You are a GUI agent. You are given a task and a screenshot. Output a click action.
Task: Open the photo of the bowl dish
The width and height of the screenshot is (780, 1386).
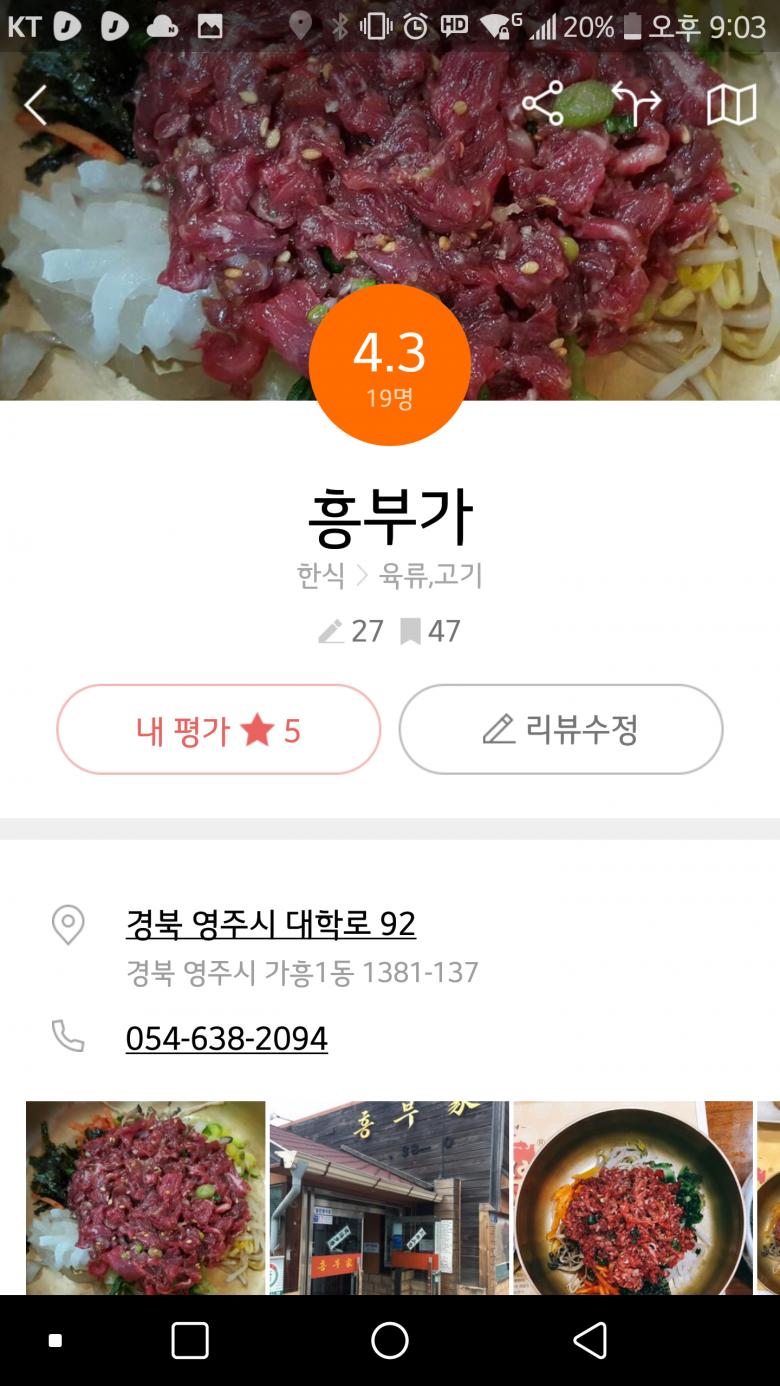click(632, 1197)
